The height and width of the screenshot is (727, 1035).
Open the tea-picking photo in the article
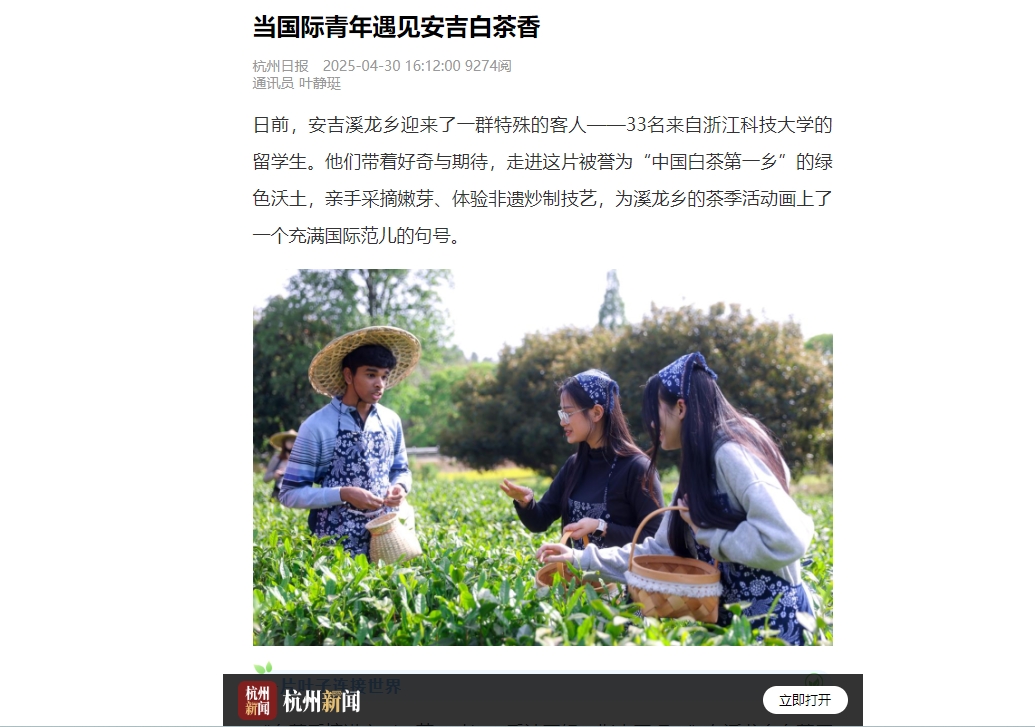point(542,457)
